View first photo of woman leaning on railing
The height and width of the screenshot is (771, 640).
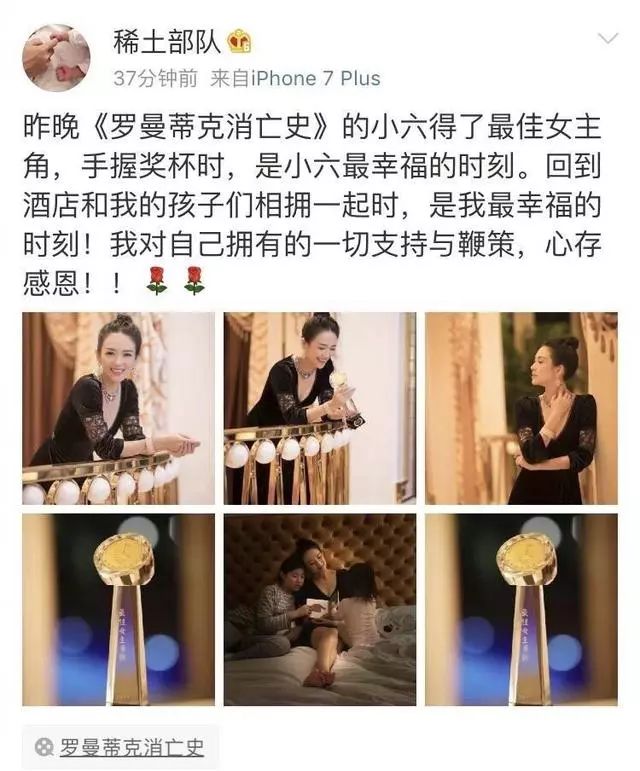pos(118,408)
